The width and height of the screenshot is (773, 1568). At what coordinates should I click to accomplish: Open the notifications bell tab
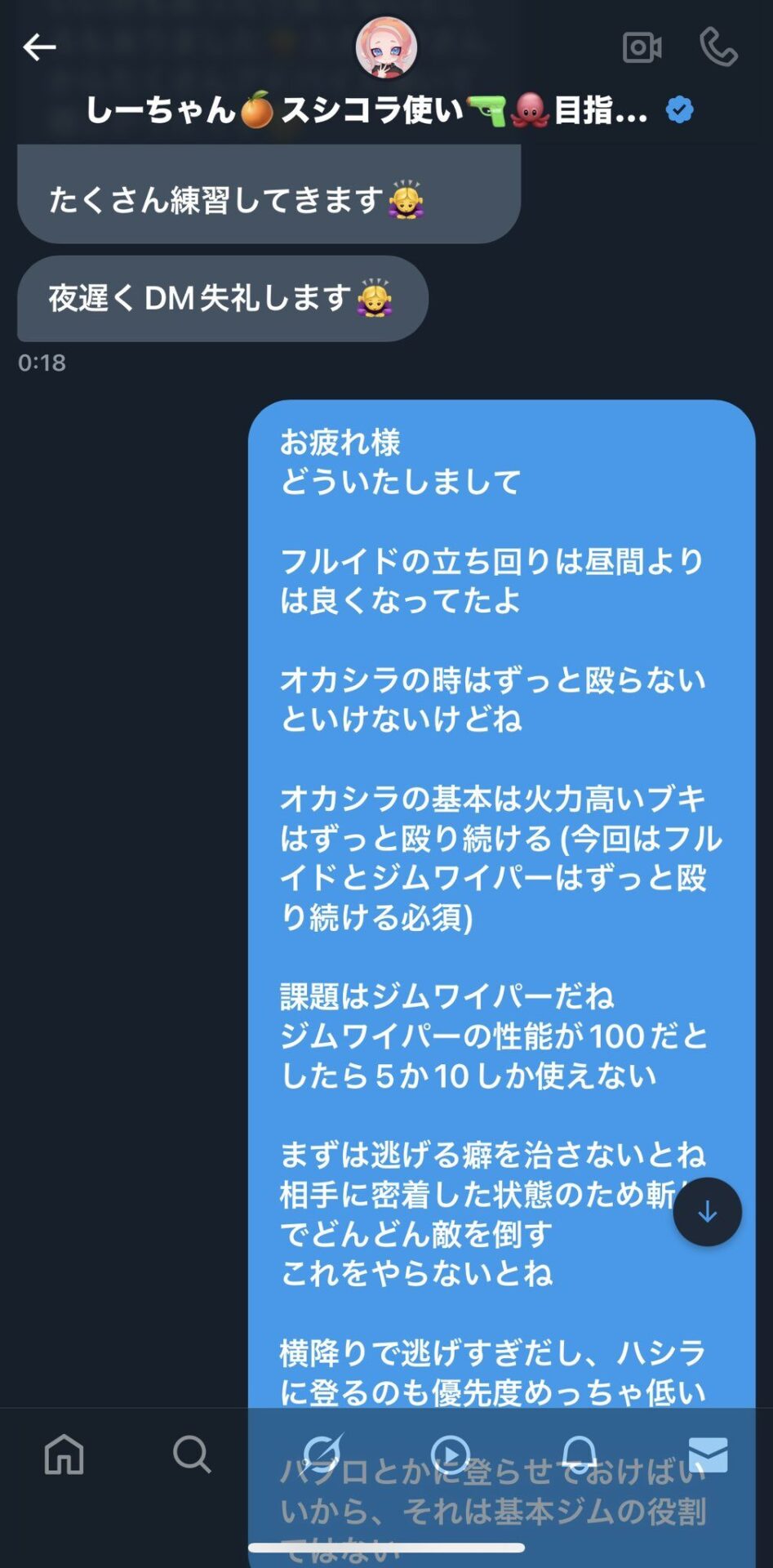(x=580, y=1455)
